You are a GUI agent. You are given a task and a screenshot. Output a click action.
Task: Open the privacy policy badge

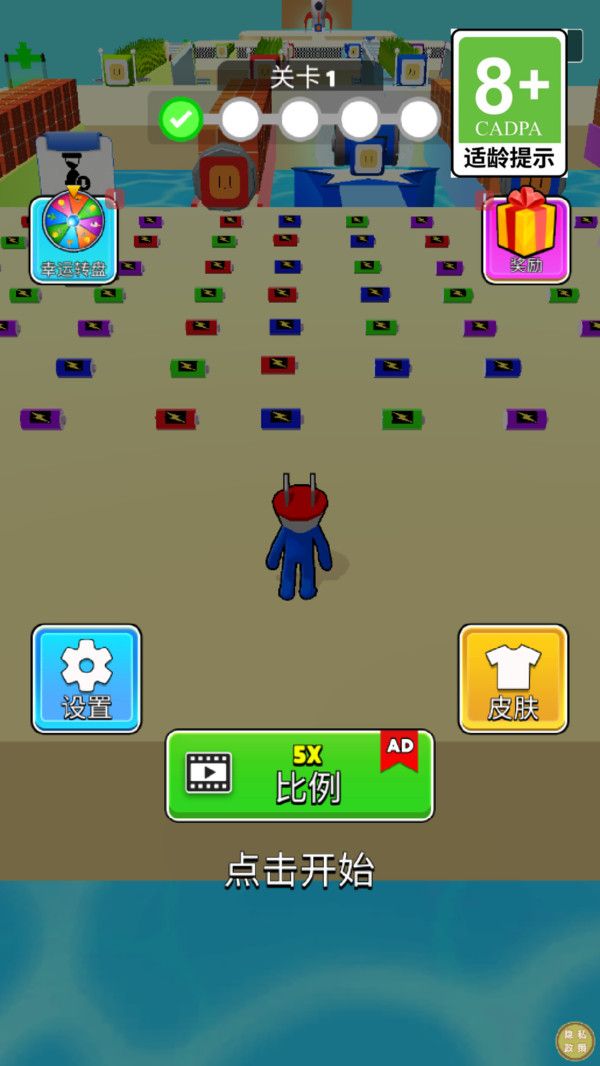575,1041
